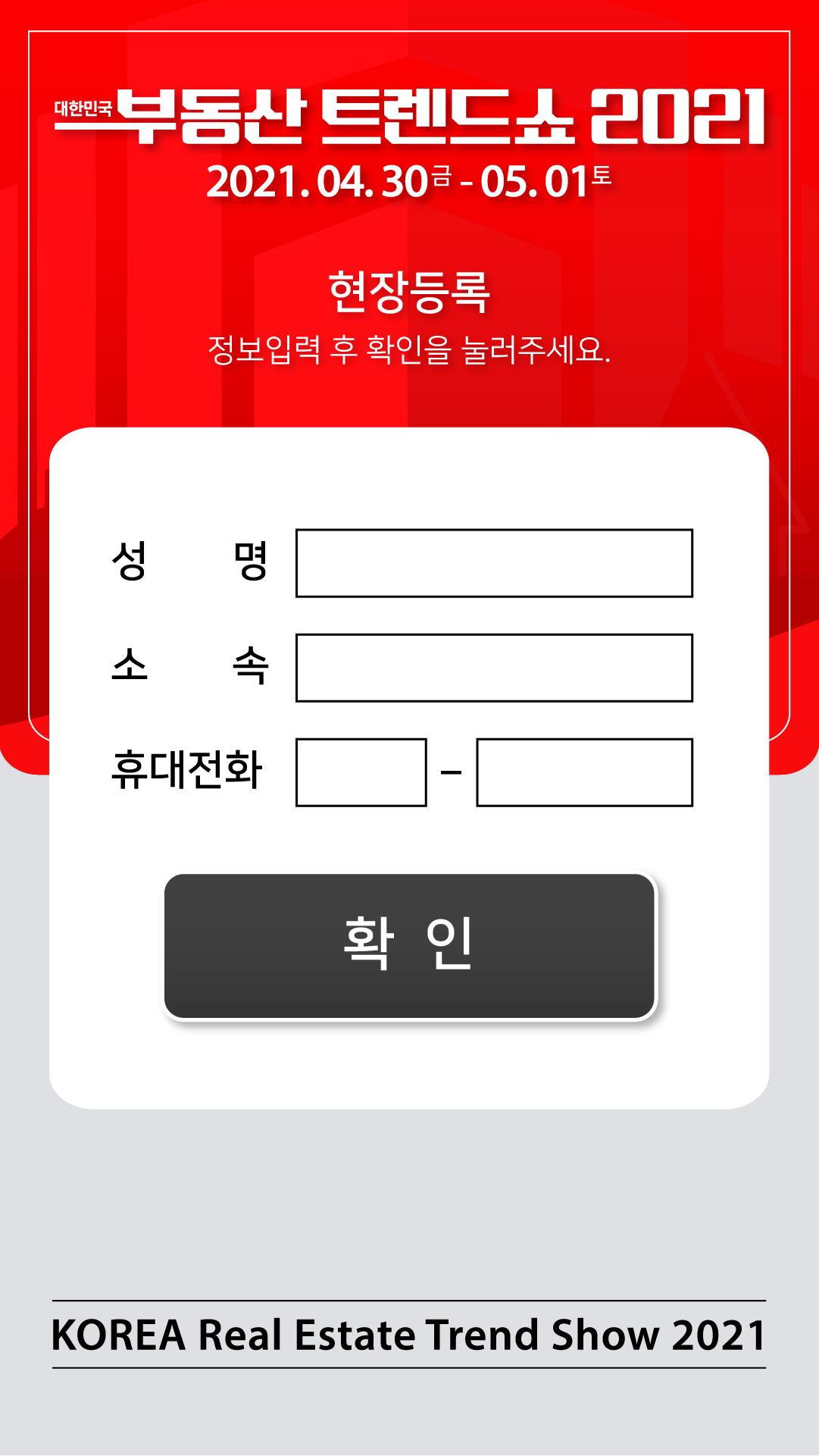Submit registration with the 확인 button
This screenshot has width=819, height=1456.
(x=409, y=945)
